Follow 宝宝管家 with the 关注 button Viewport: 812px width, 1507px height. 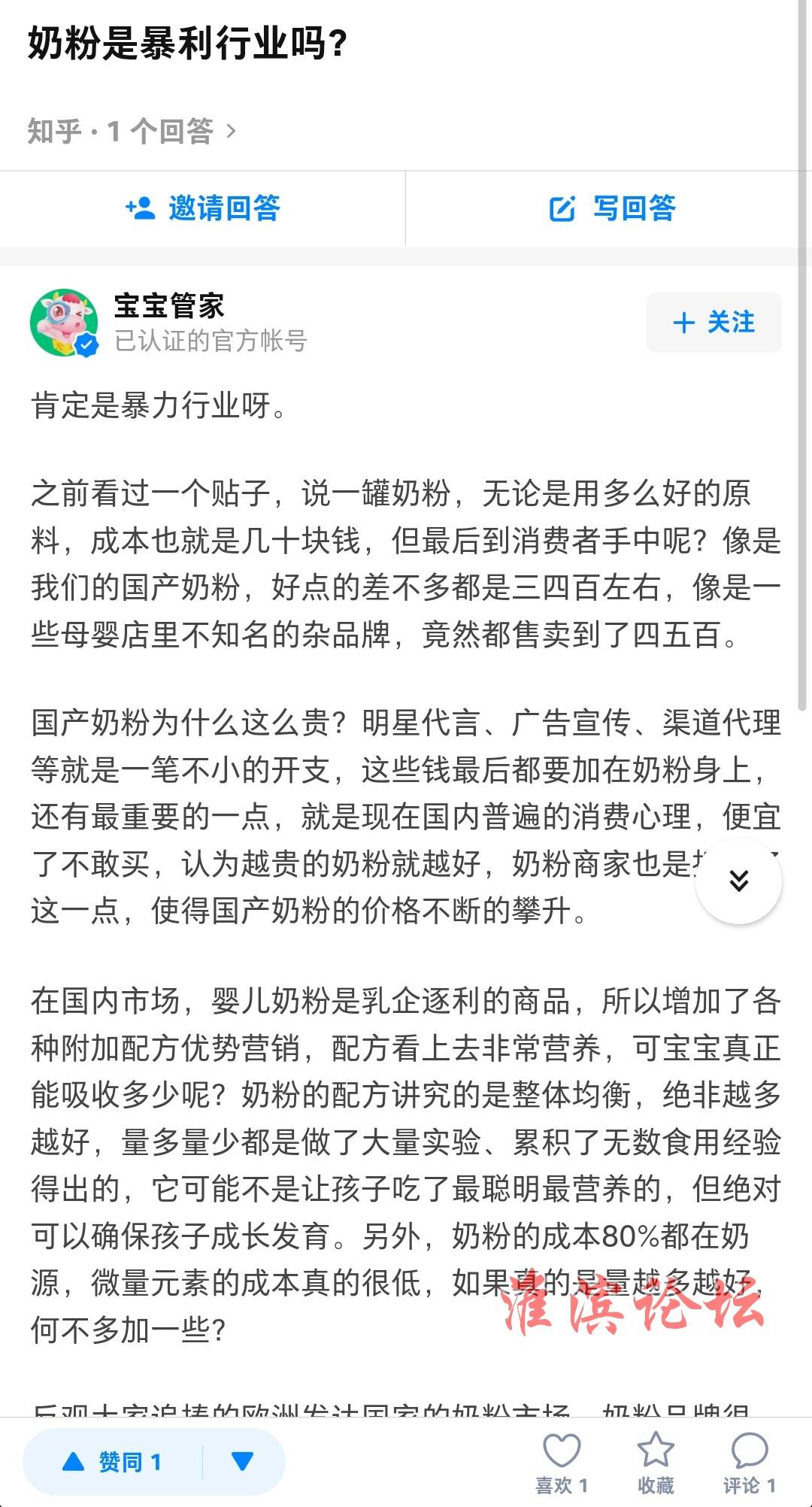pos(714,323)
